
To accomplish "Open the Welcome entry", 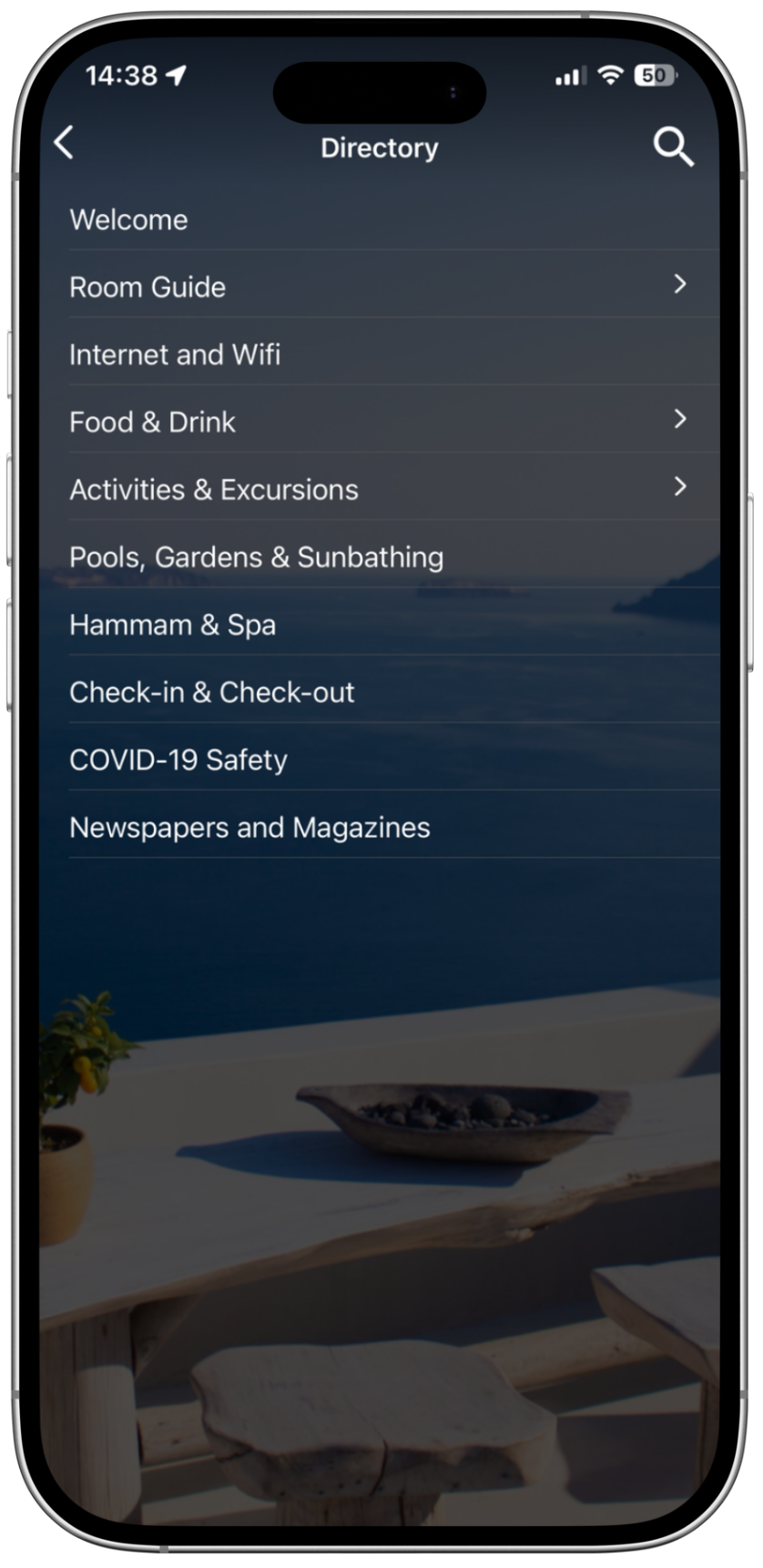I will coord(129,219).
